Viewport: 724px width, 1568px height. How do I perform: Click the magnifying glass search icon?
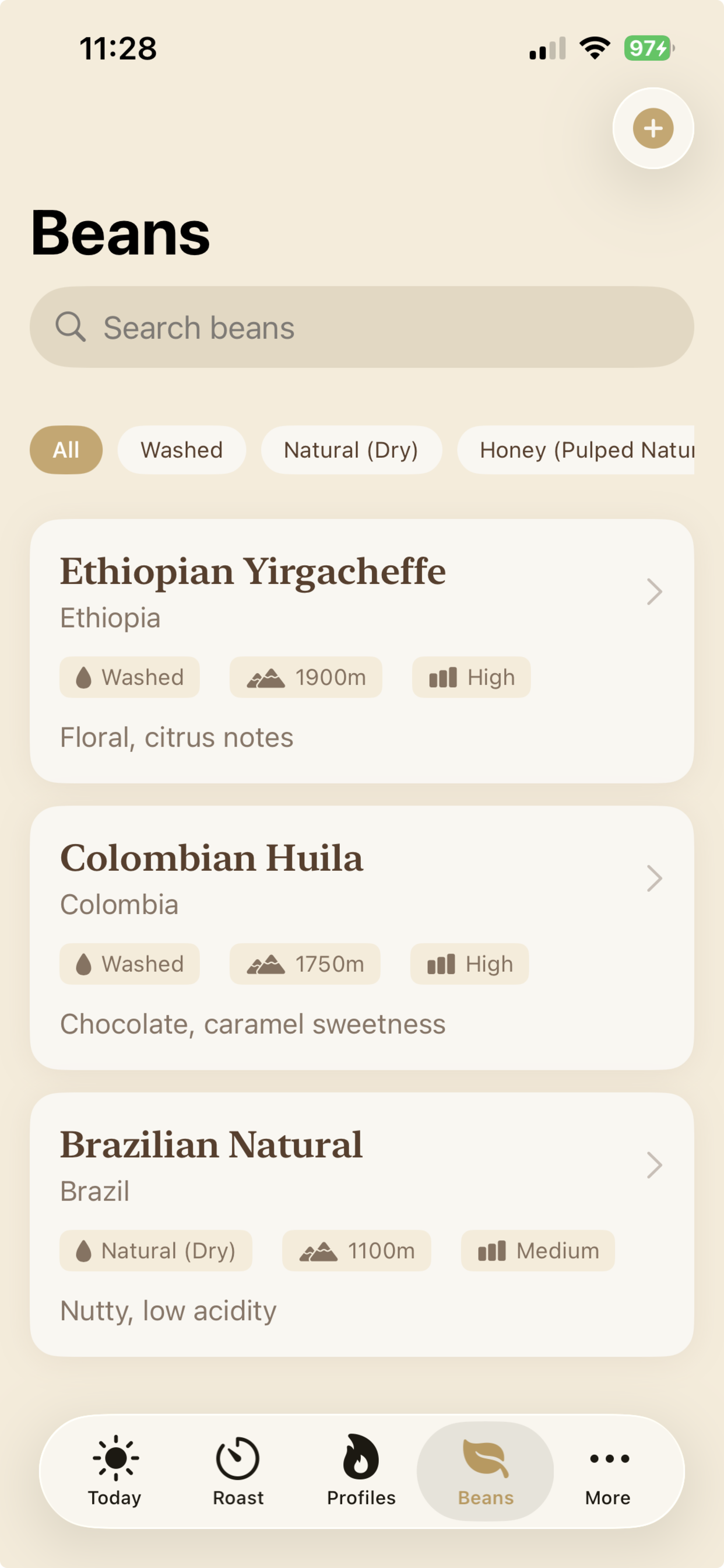(71, 327)
